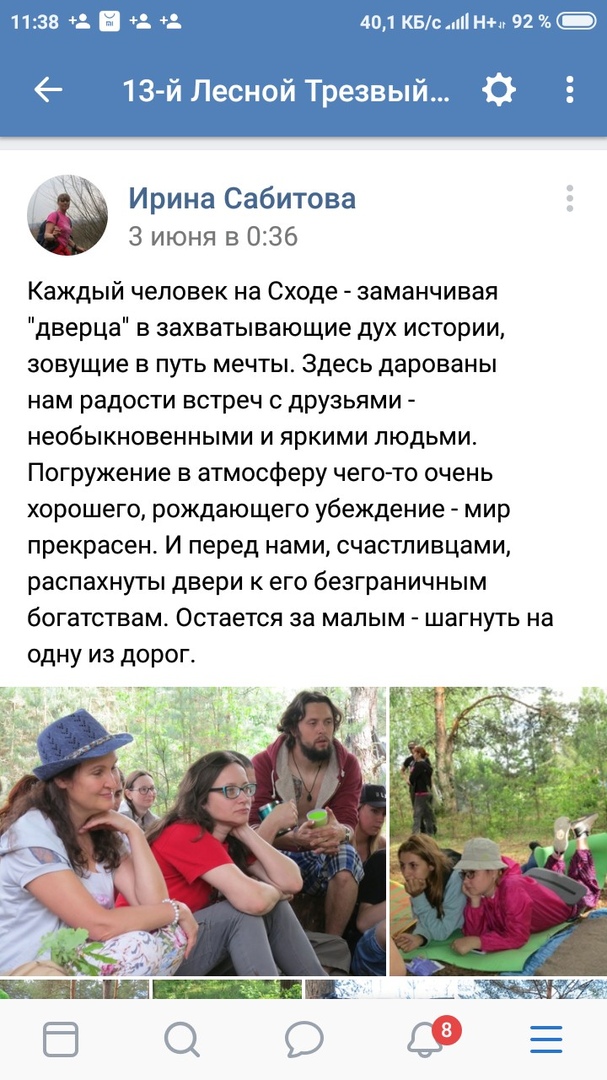The image size is (607, 1080).
Task: Switch to the news feed tab
Action: pyautogui.click(x=61, y=1040)
